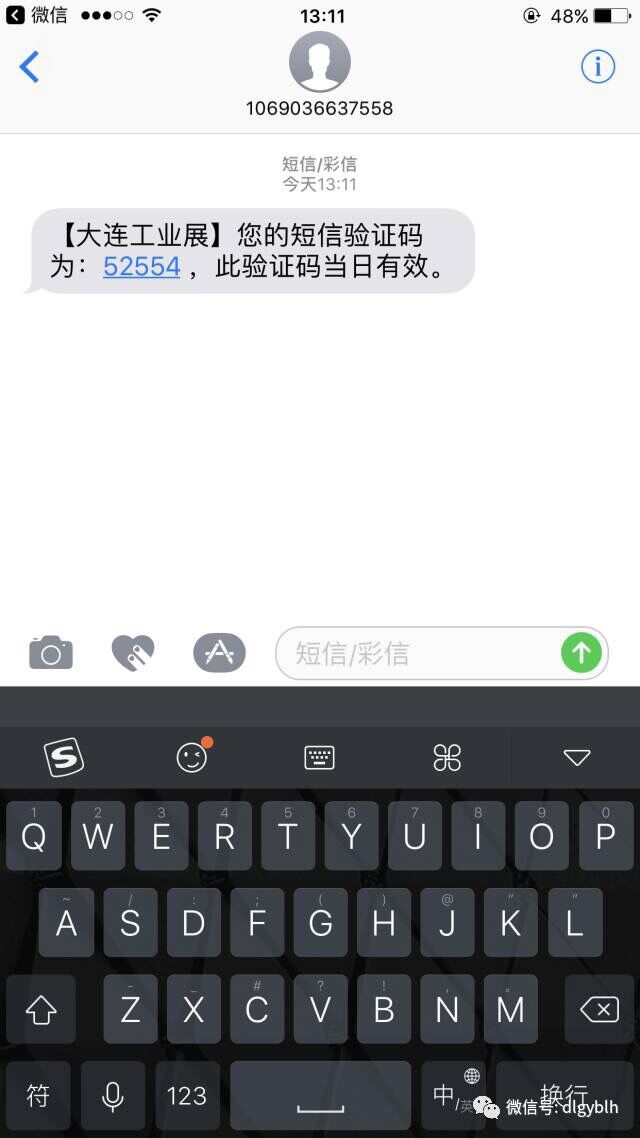Start voice input with the microphone key
Viewport: 640px width, 1138px height.
pos(113,1096)
